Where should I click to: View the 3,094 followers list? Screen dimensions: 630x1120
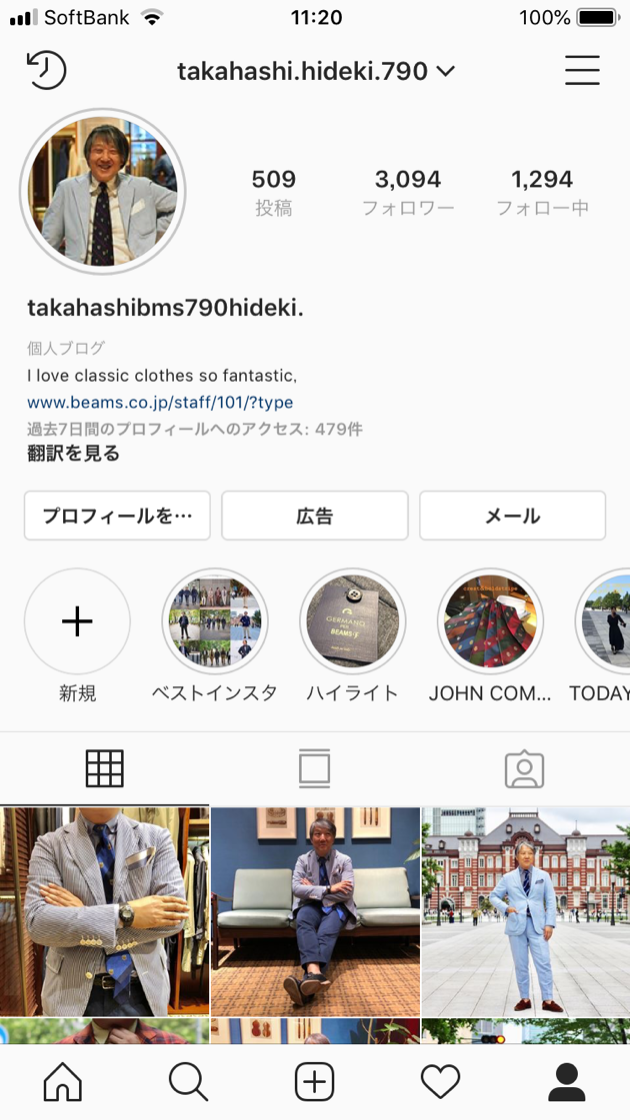coord(408,192)
